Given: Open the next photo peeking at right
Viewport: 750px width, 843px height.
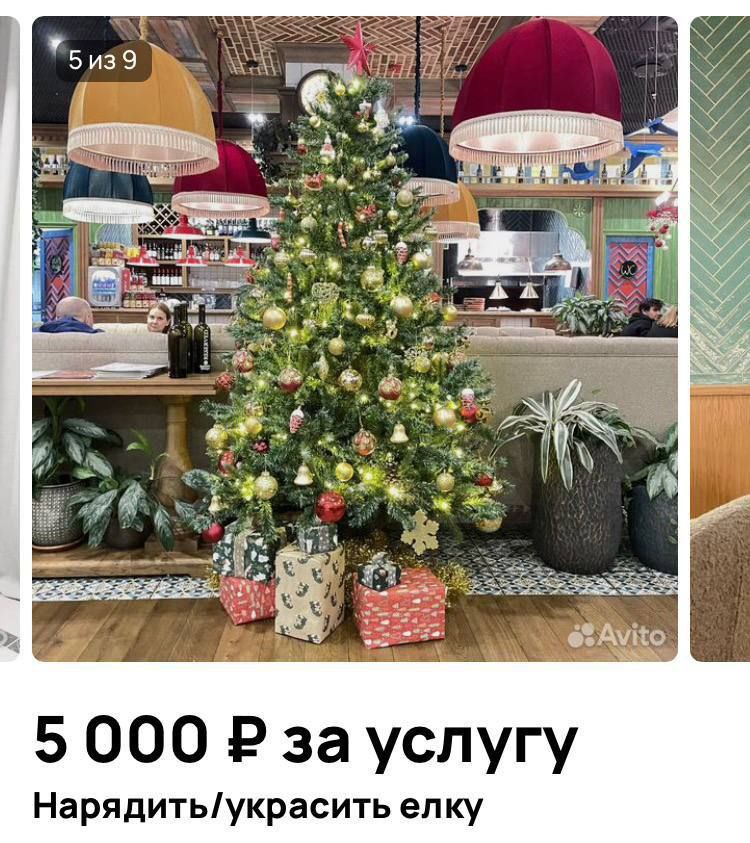Looking at the screenshot, I should pos(720,338).
